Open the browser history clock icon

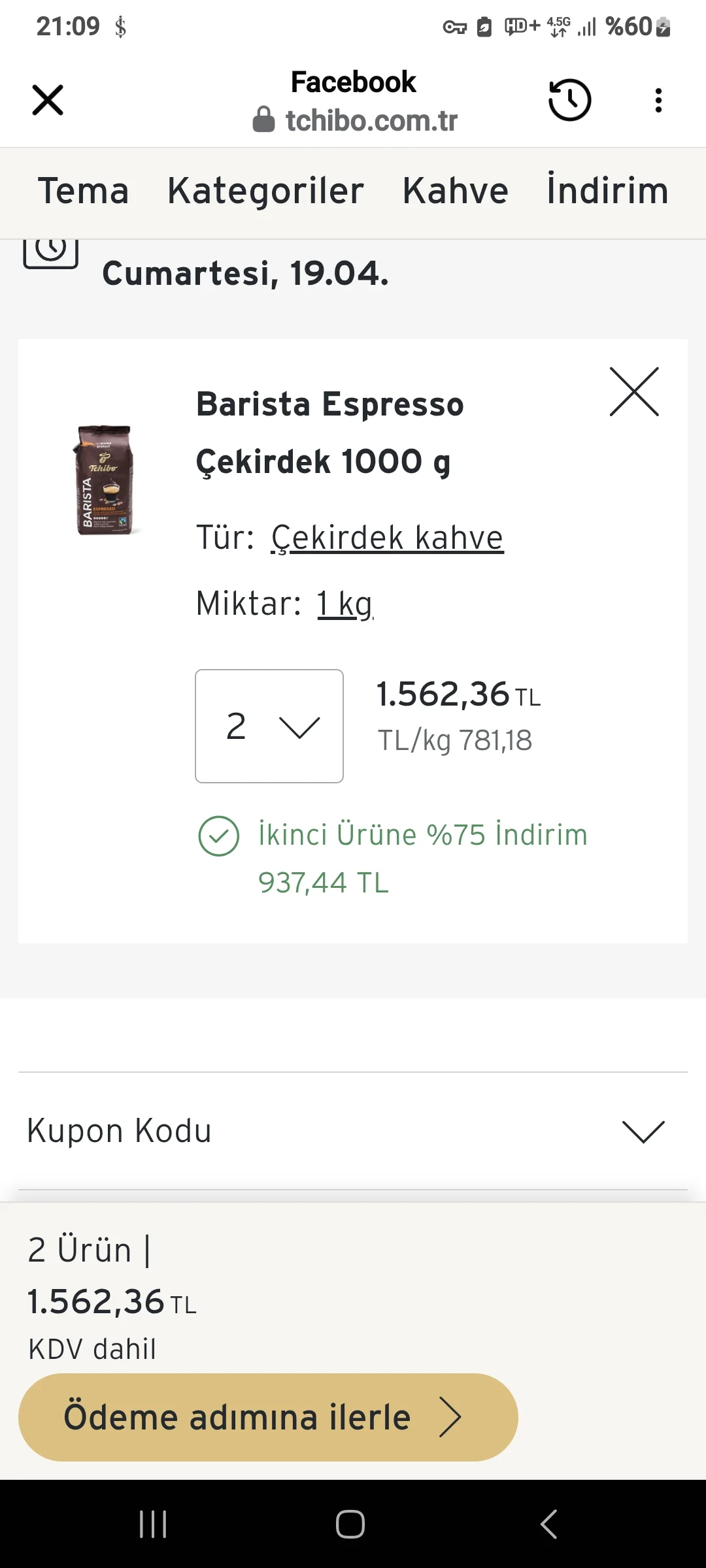coord(569,100)
